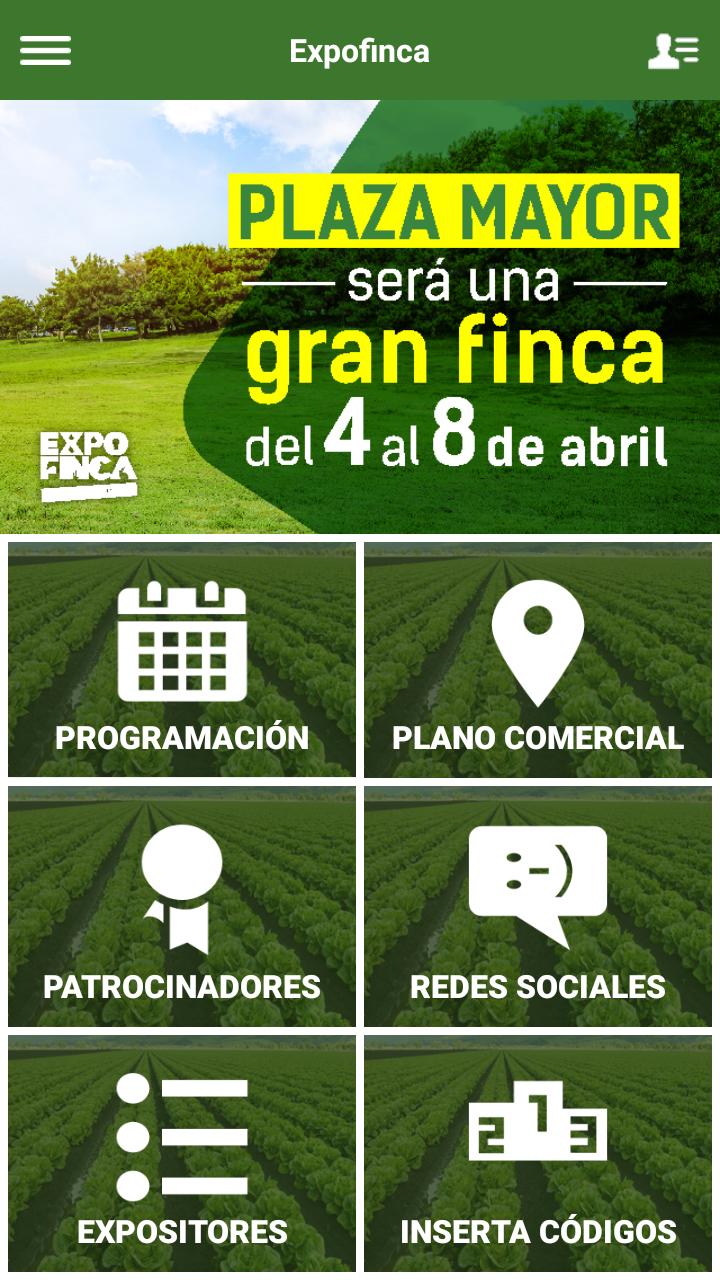Go to Redes Sociales

click(x=538, y=907)
